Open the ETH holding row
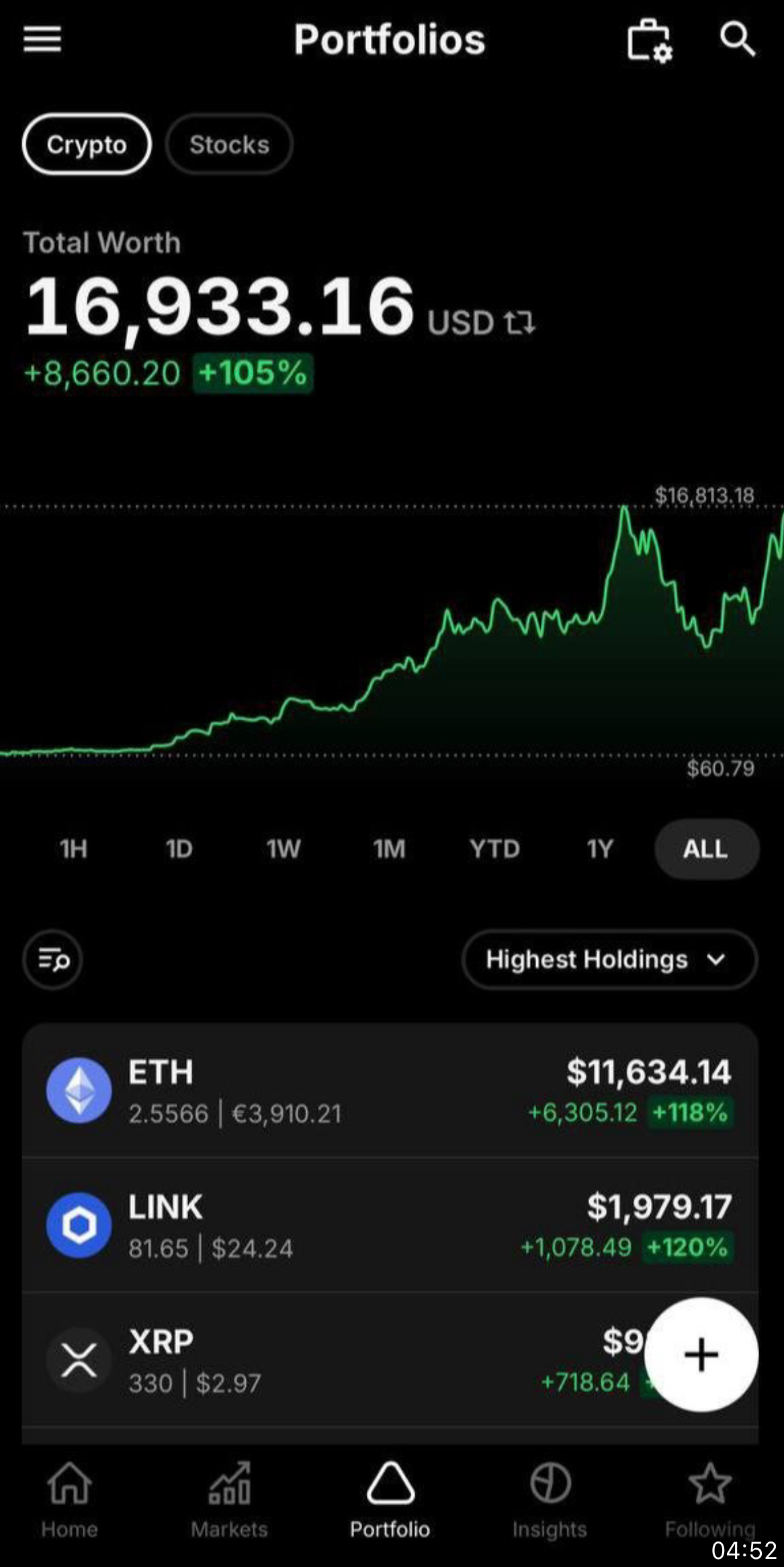Viewport: 784px width, 1567px height. 390,1091
